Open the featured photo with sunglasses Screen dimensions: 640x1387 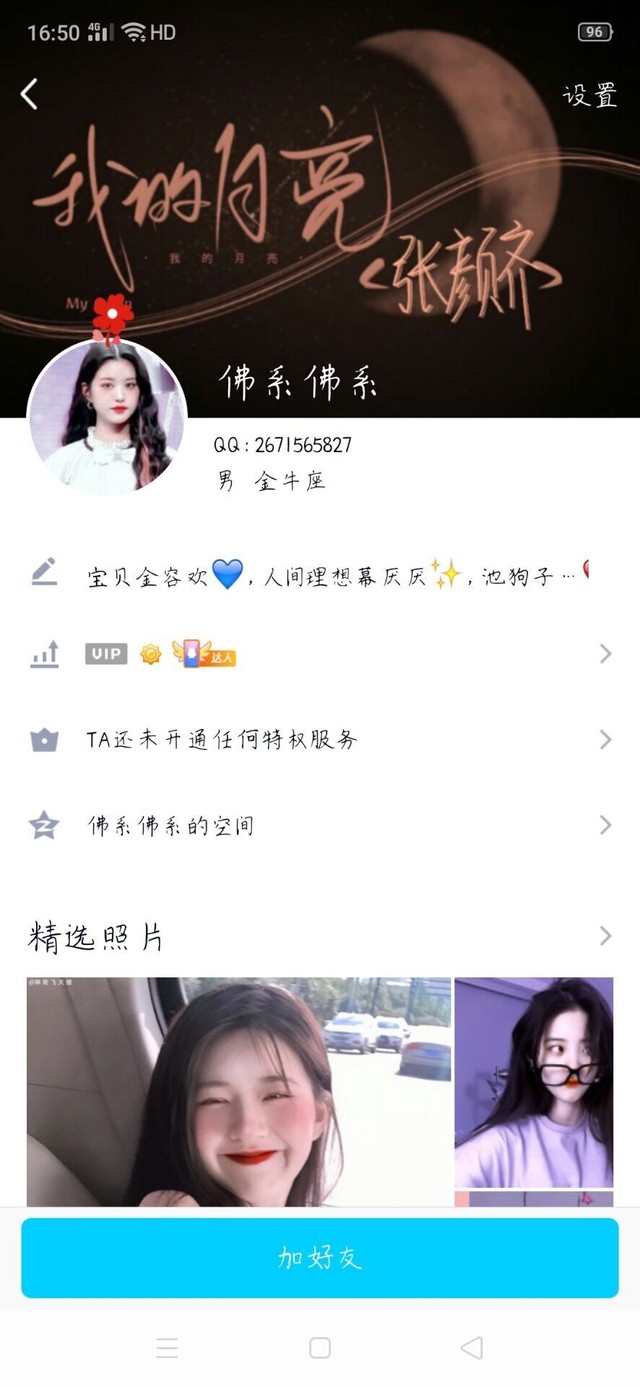(x=534, y=1081)
